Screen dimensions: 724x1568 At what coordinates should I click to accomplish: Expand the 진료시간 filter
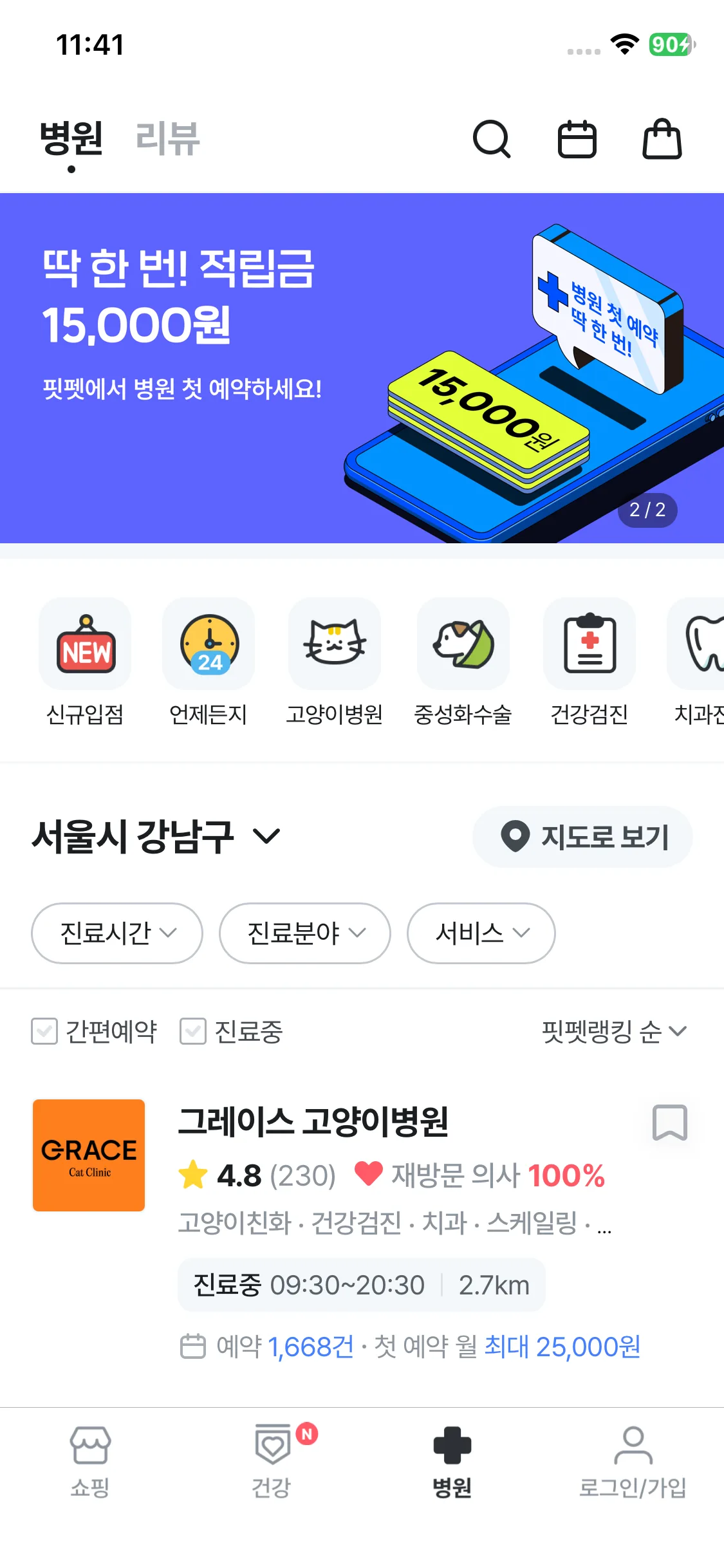[x=117, y=933]
